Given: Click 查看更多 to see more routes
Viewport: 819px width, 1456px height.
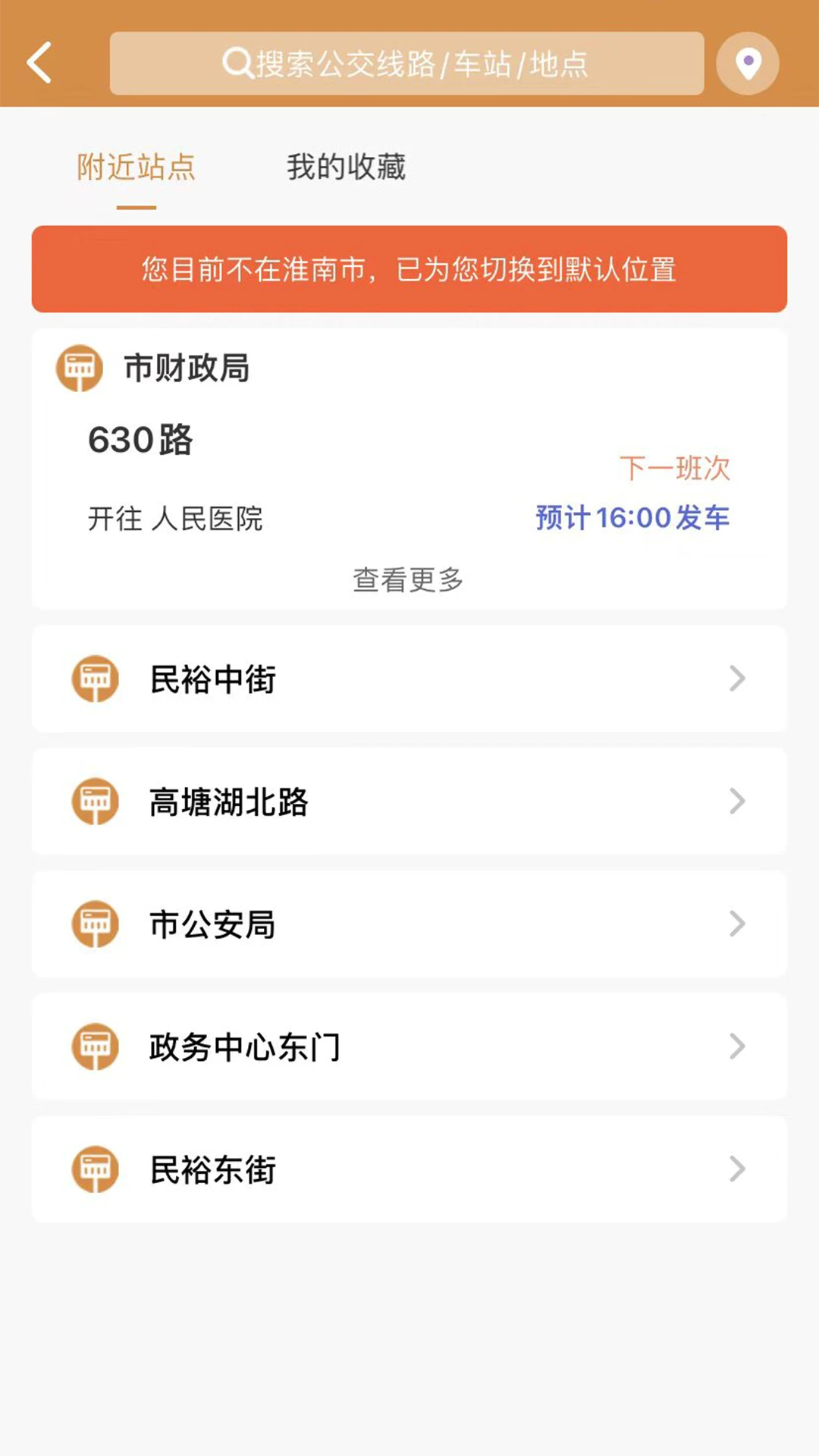Looking at the screenshot, I should (x=408, y=580).
